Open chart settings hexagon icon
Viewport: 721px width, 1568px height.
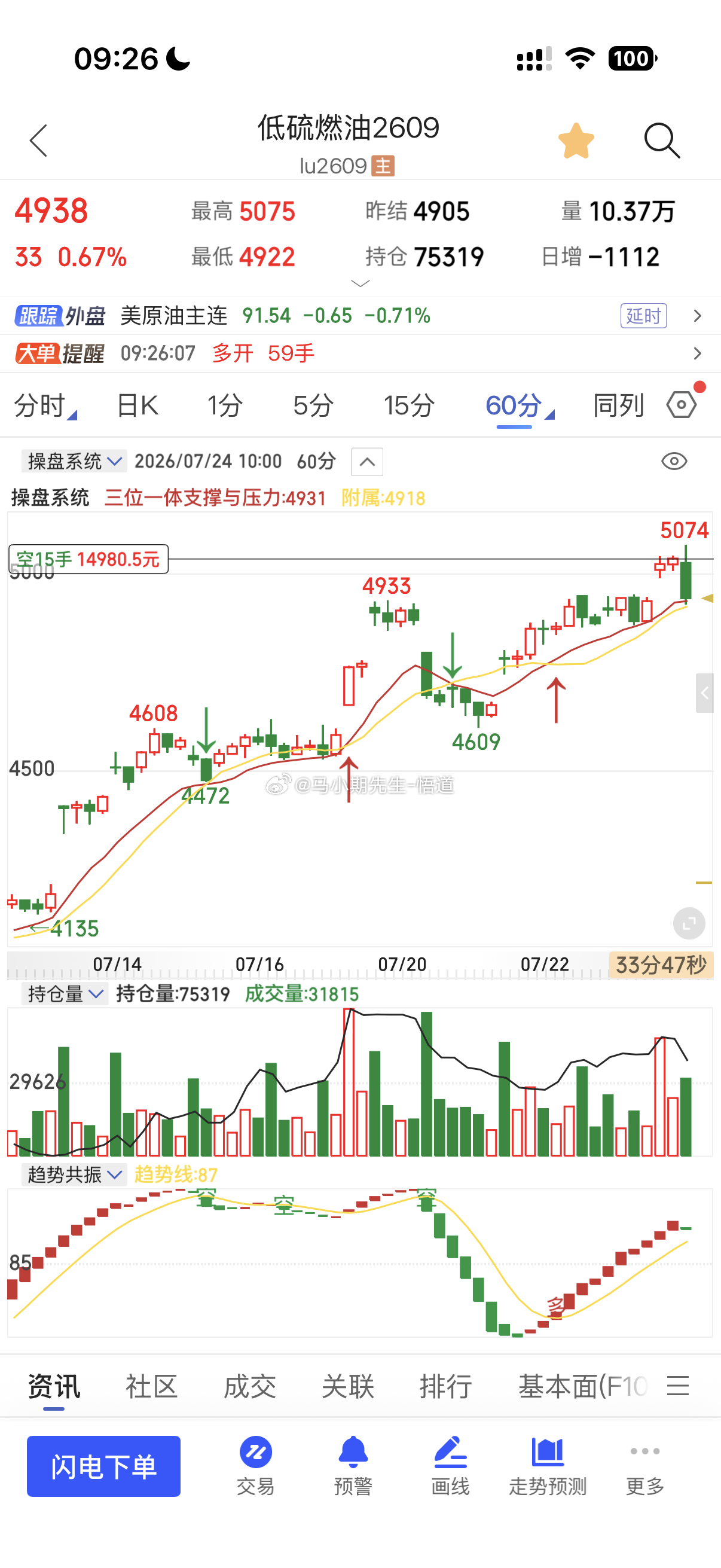point(682,404)
